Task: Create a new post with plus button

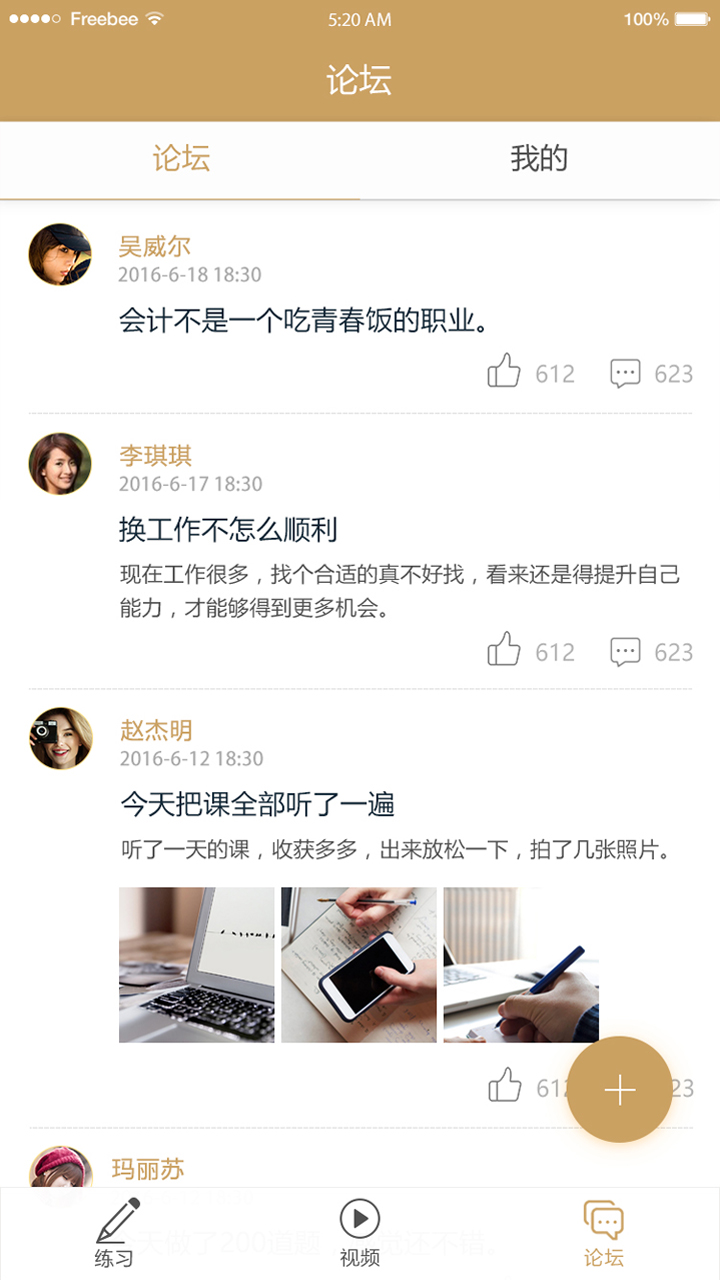Action: (x=620, y=1089)
